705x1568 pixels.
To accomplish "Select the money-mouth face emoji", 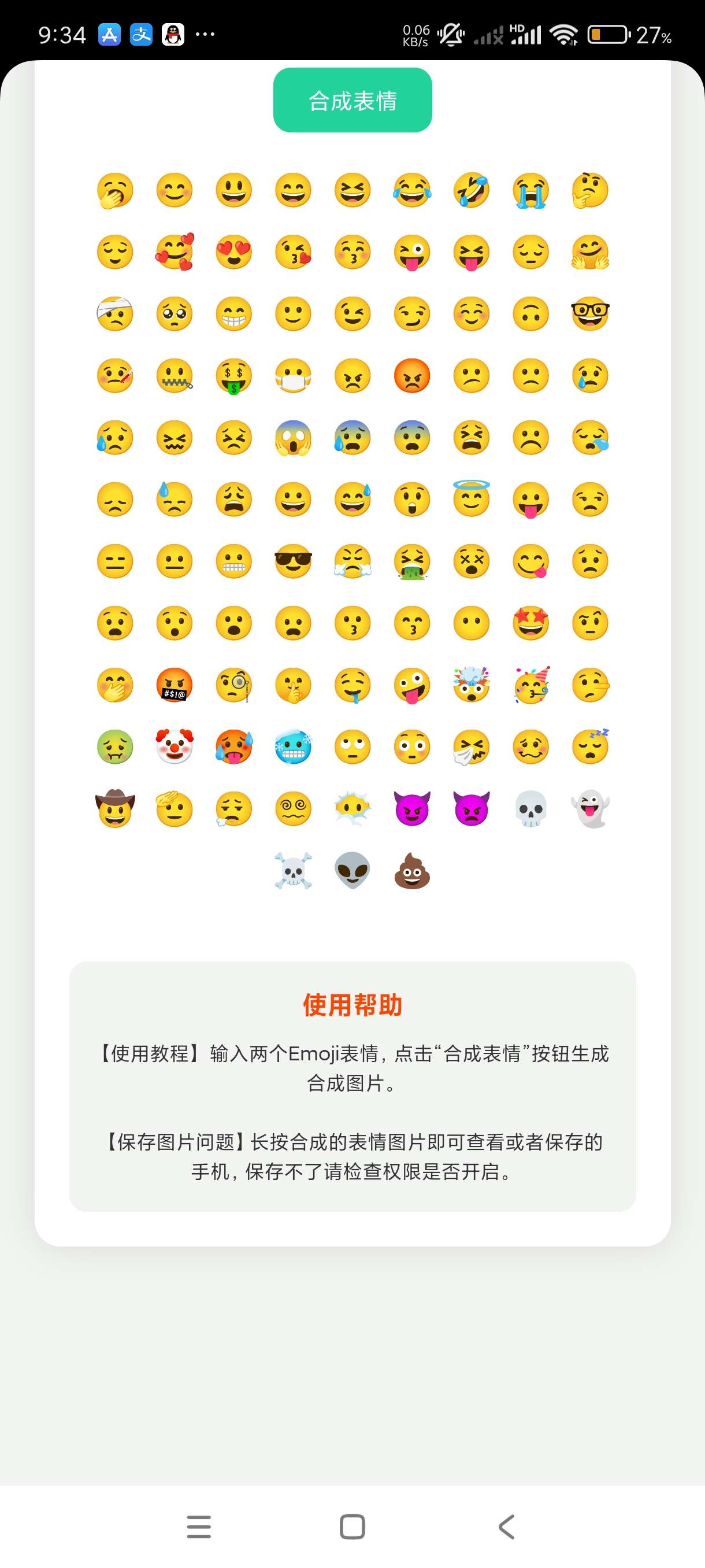I will coord(233,376).
